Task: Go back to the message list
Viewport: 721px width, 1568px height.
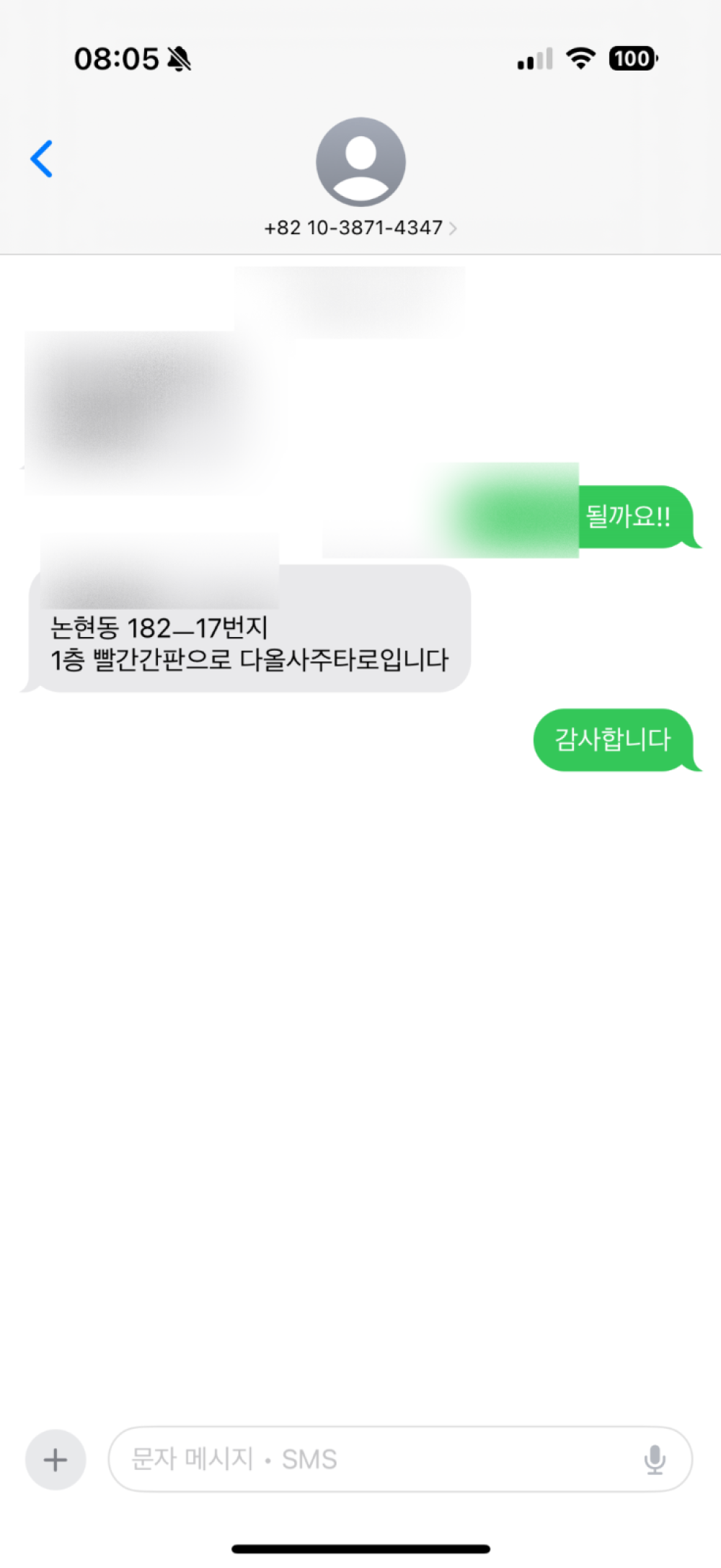Action: 42,159
